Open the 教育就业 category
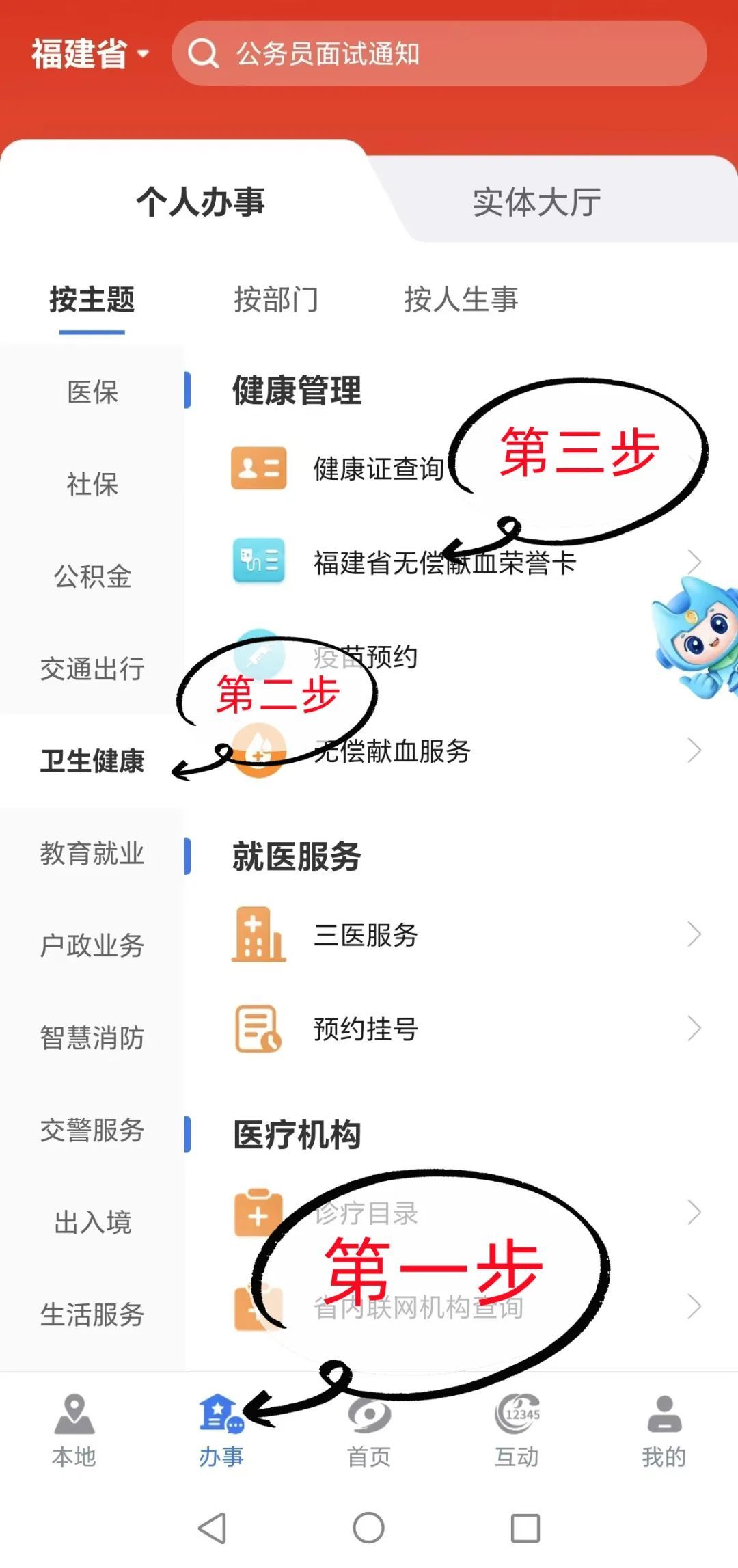 coord(92,854)
